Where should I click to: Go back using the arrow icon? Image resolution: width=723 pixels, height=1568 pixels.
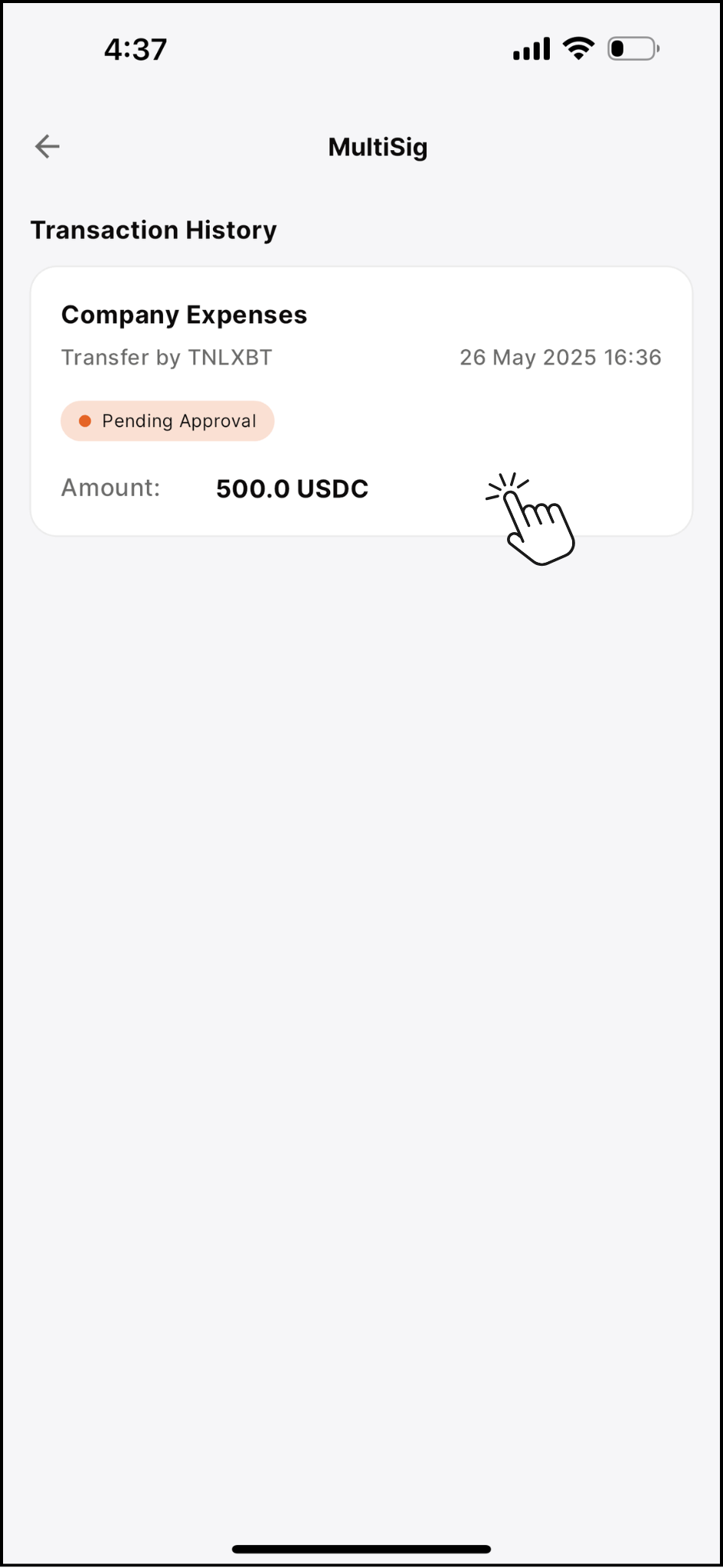(x=47, y=146)
